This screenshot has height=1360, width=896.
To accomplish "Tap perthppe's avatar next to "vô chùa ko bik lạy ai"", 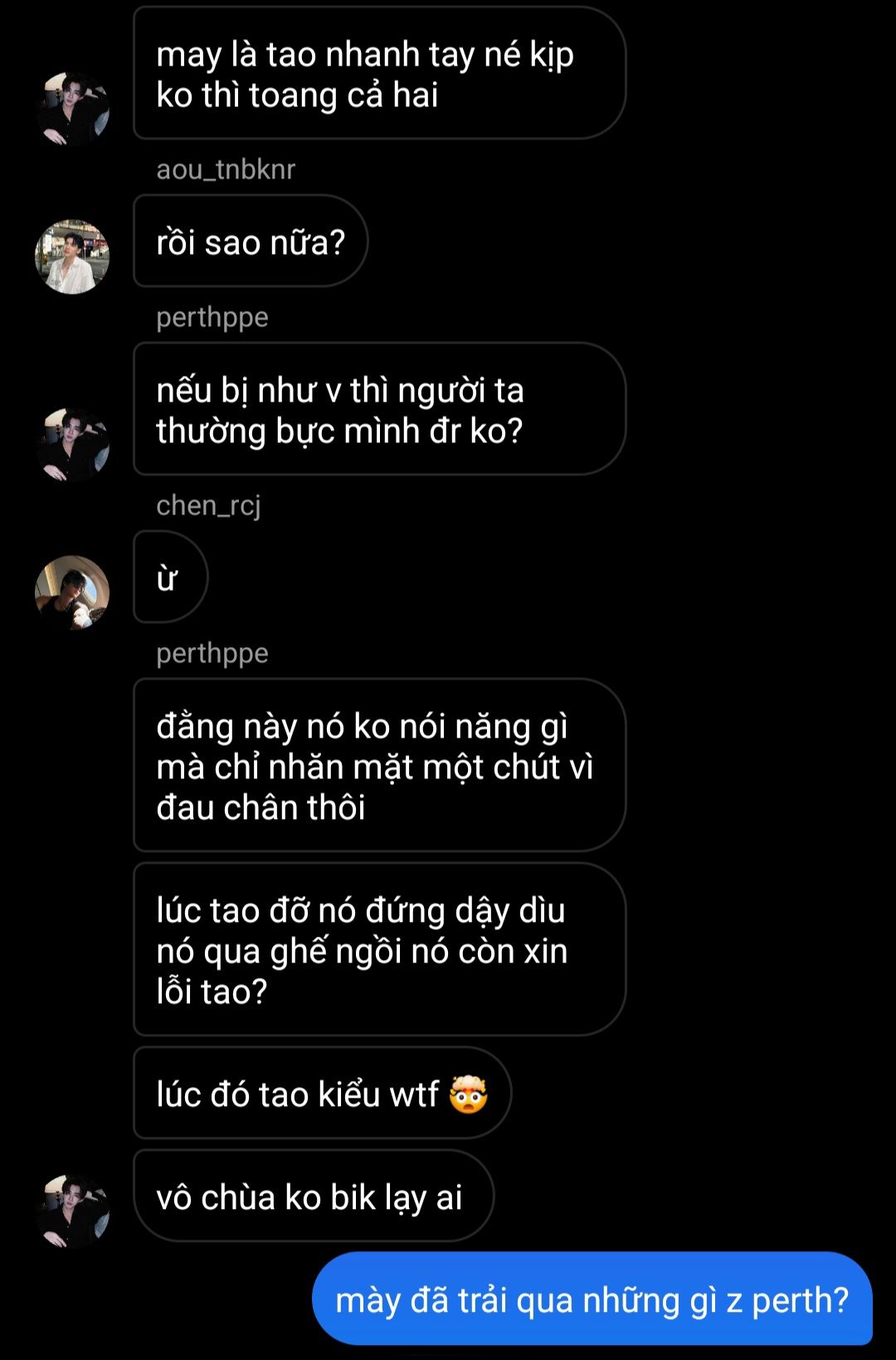I will (x=72, y=1211).
